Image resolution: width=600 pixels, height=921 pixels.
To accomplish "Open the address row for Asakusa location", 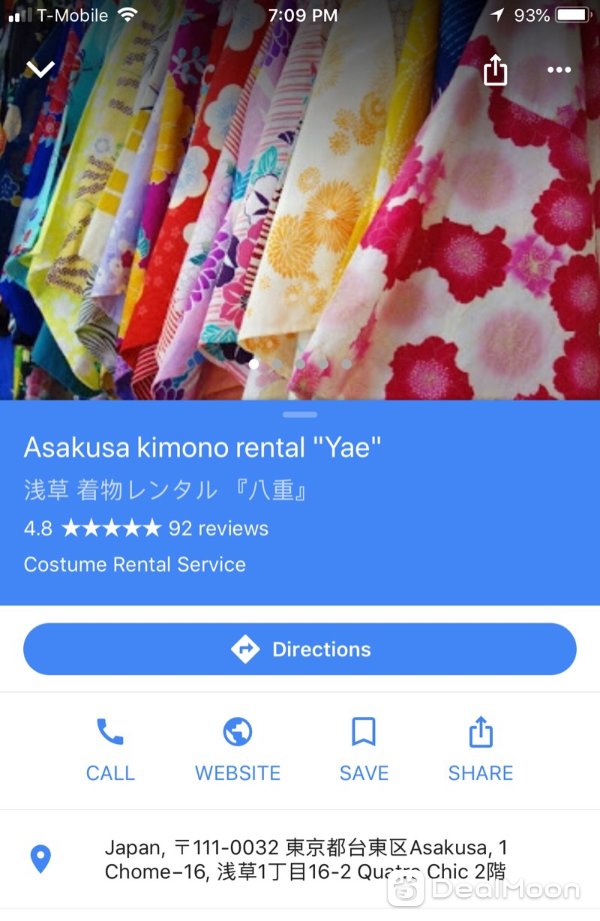I will coord(300,859).
